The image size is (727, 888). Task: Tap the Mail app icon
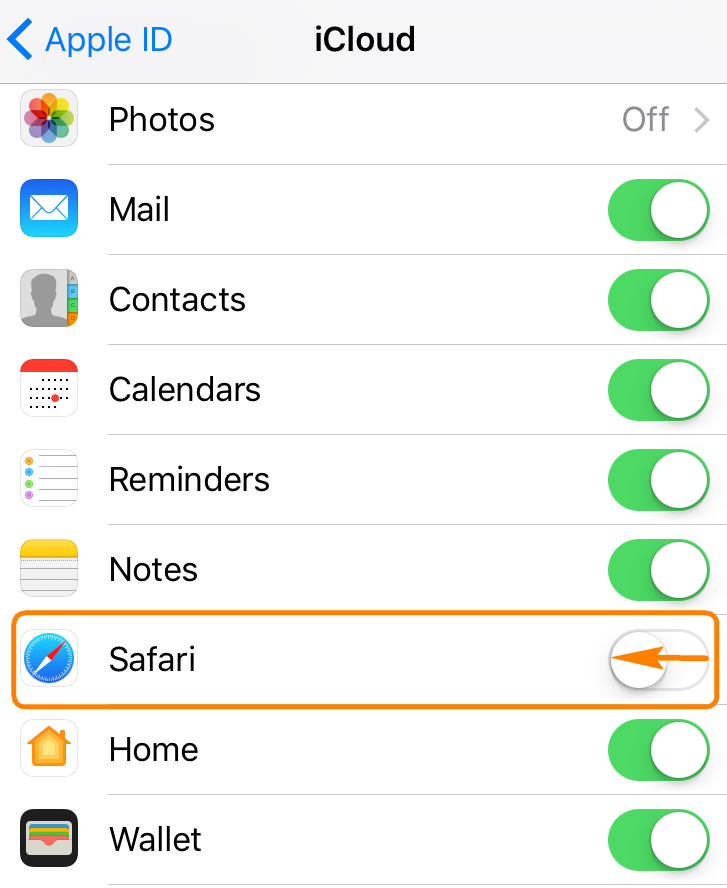pyautogui.click(x=48, y=208)
